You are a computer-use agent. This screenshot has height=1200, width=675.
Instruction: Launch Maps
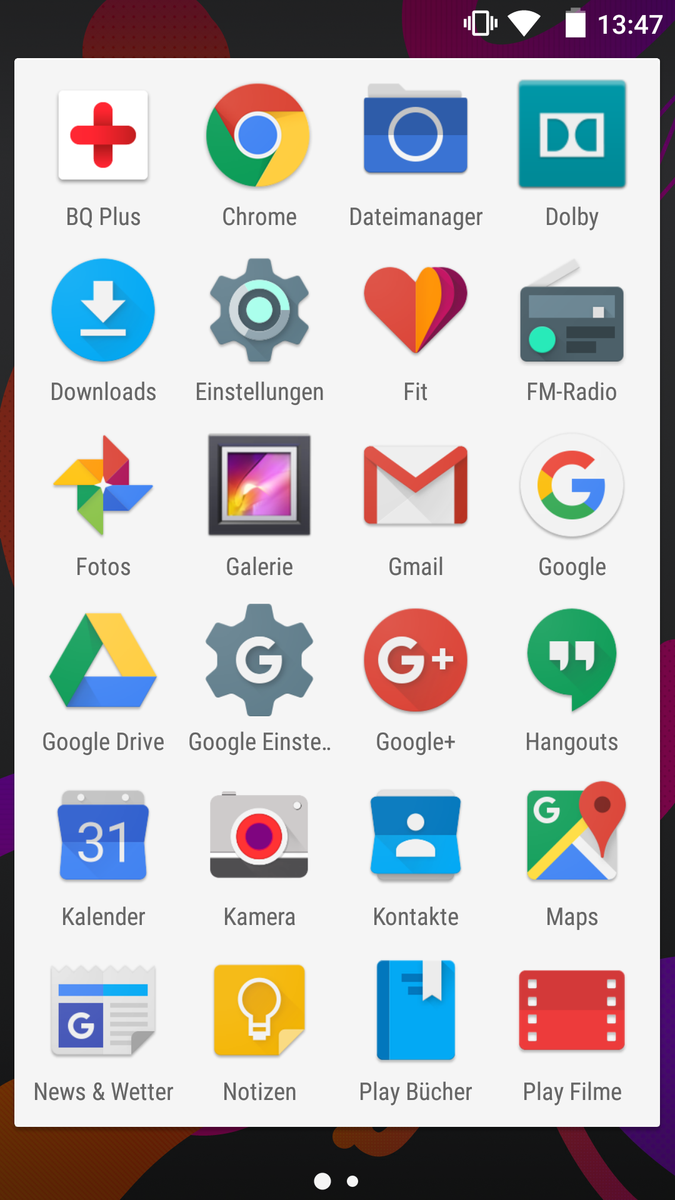(x=572, y=836)
